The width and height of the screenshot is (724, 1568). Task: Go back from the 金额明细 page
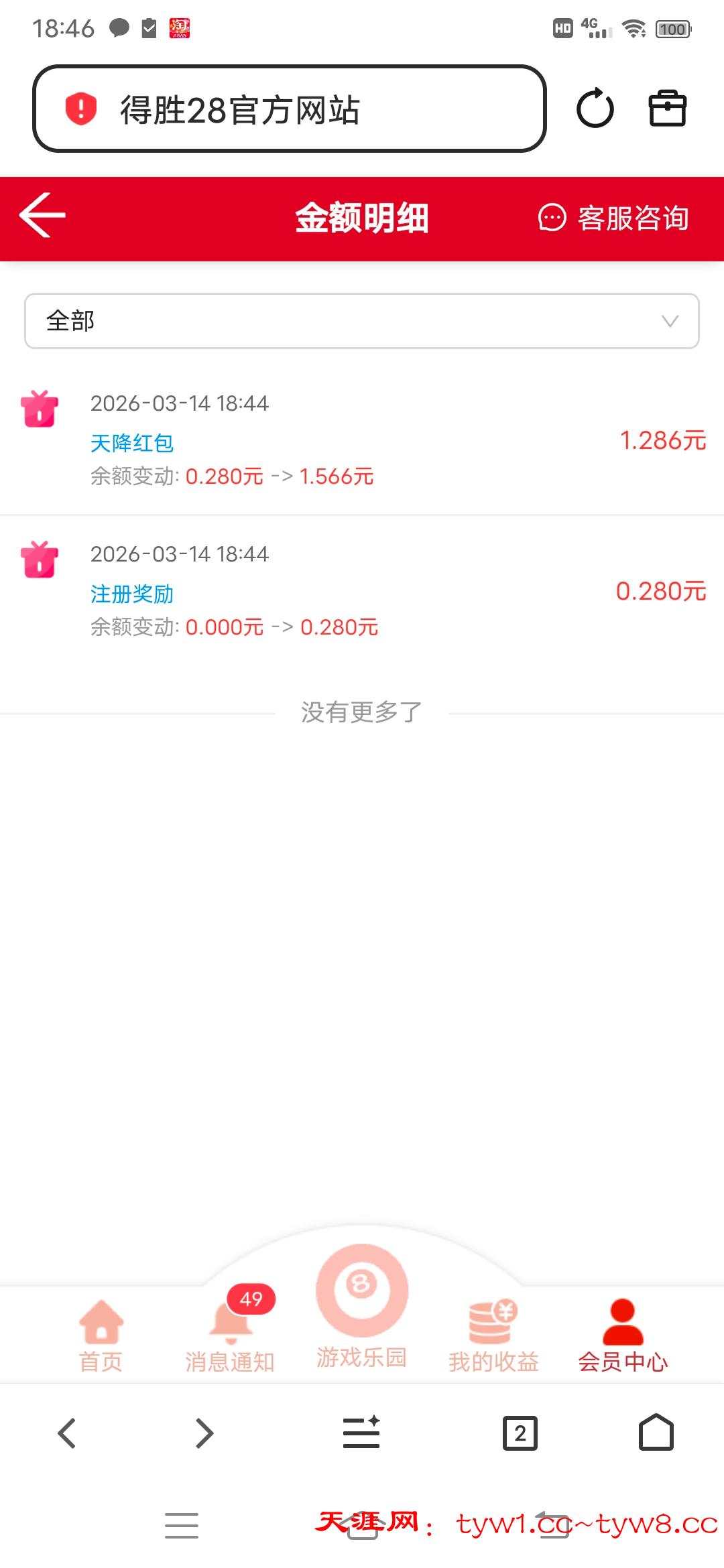tap(43, 216)
